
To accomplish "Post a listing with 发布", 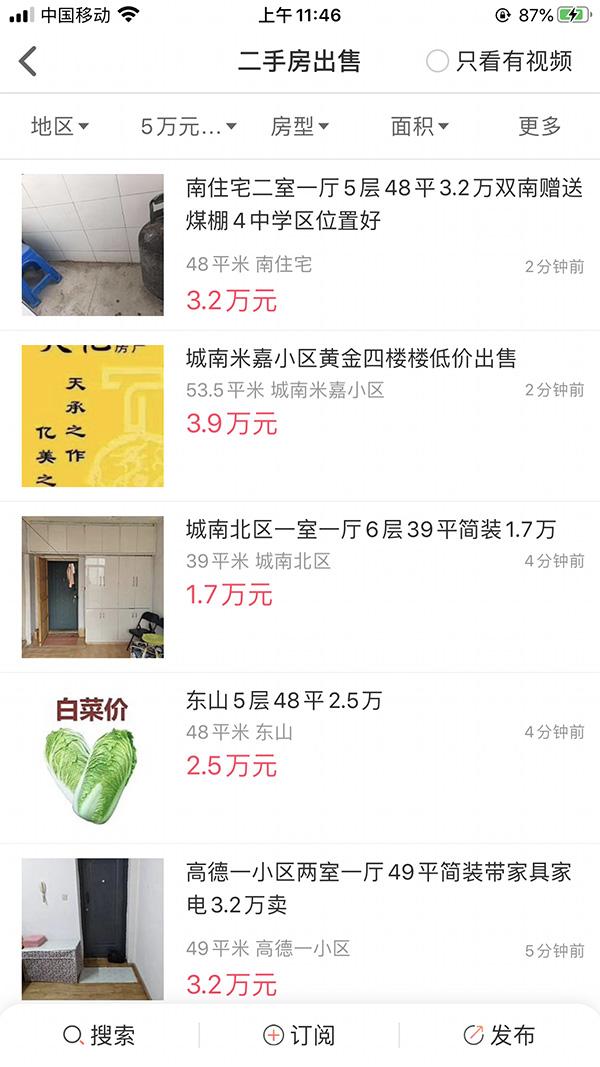I will [499, 1035].
